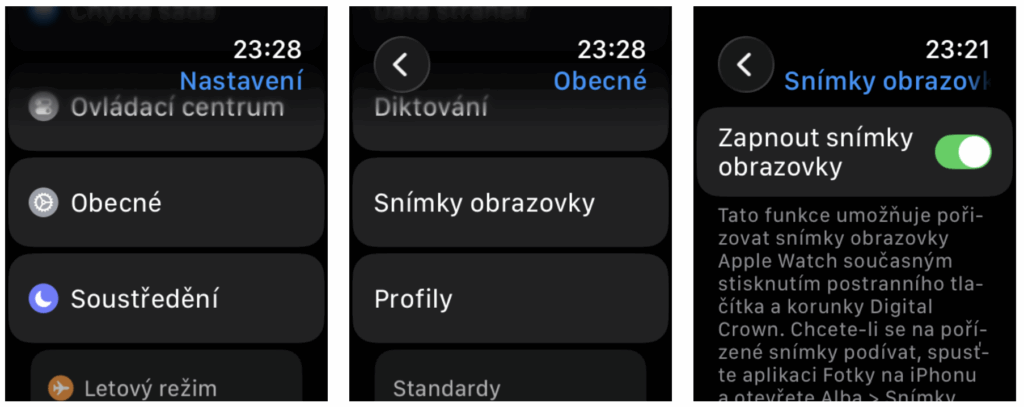Open the Standardy row

click(x=510, y=387)
